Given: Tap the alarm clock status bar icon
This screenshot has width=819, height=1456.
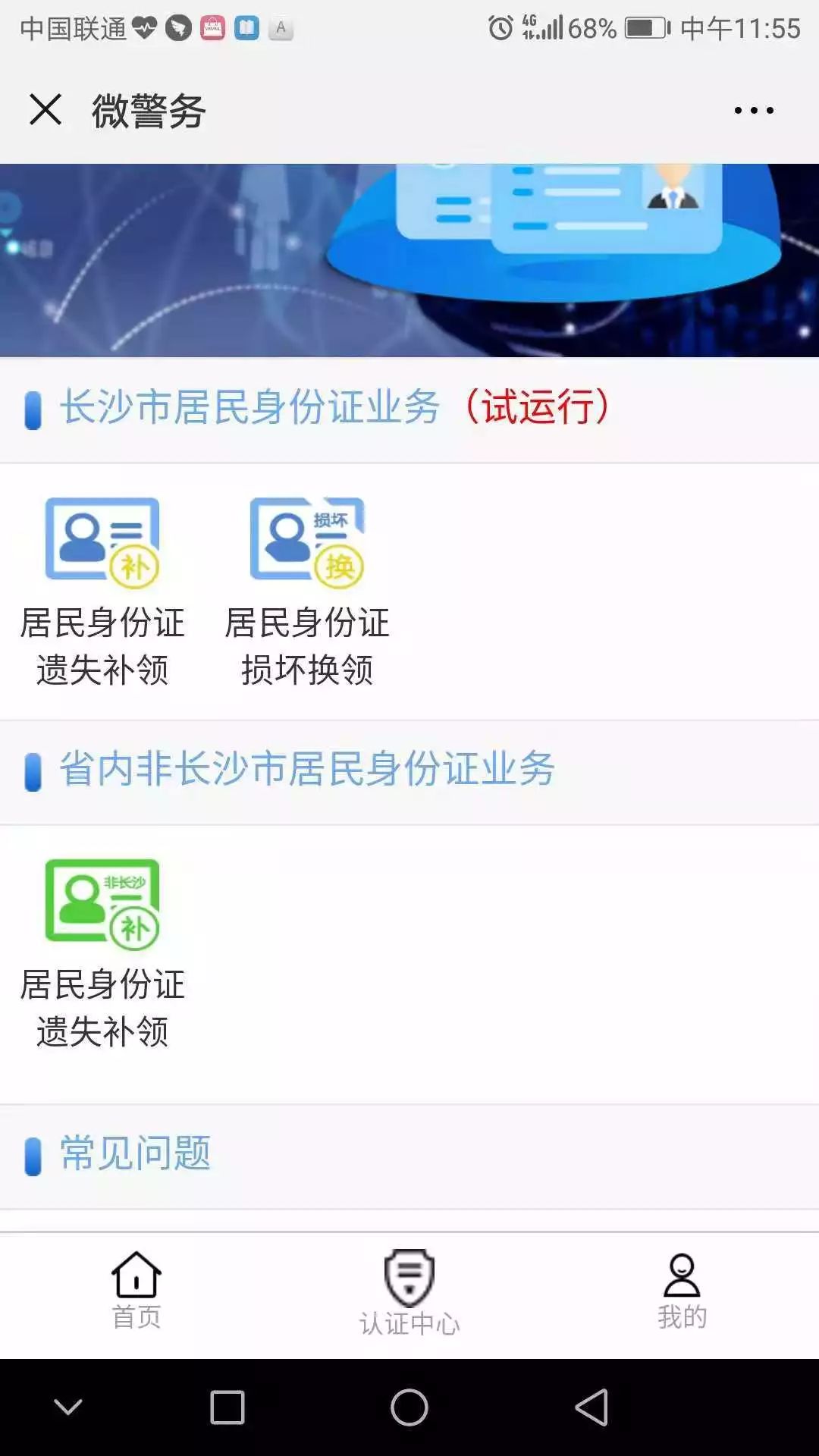Looking at the screenshot, I should coord(500,27).
